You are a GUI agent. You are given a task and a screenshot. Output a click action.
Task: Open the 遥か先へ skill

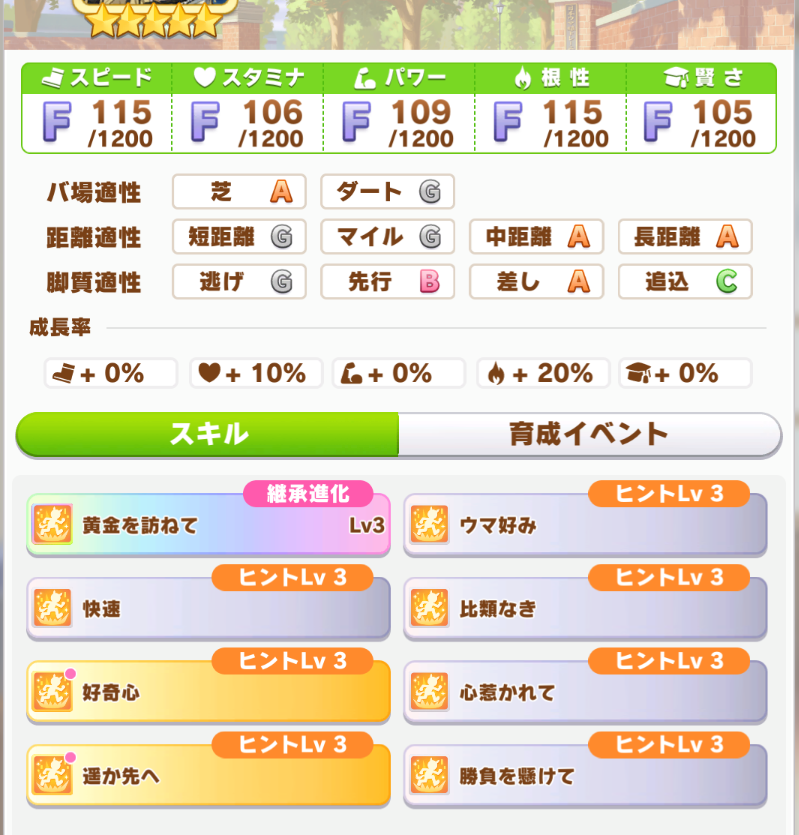(x=208, y=775)
